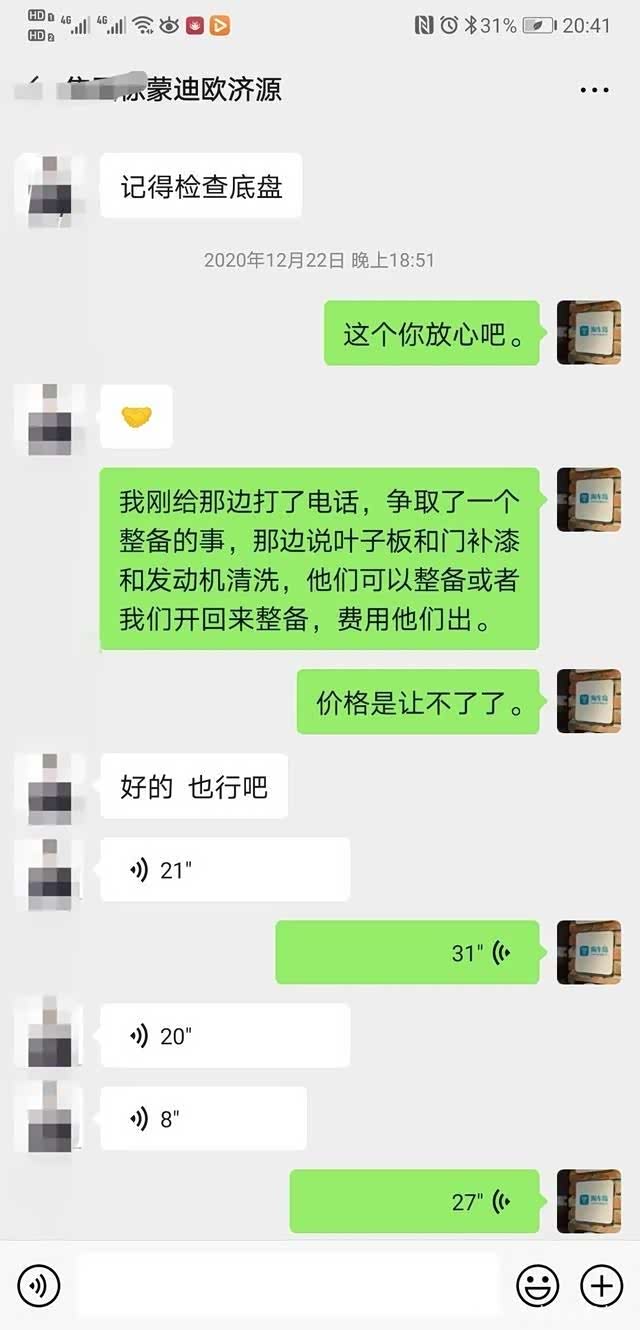
Task: Play the 8-second voice message
Action: (x=203, y=1118)
